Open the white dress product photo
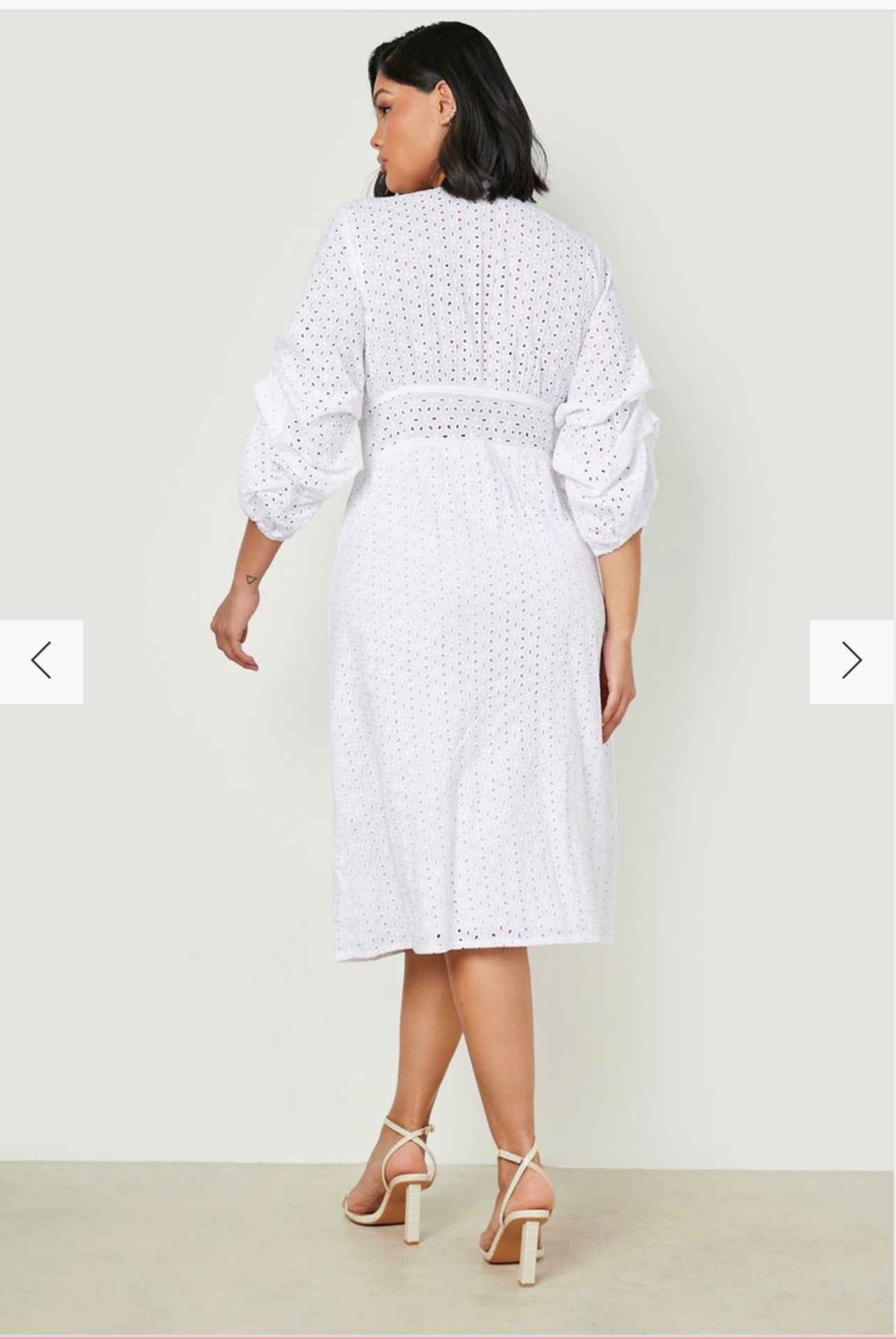Image resolution: width=896 pixels, height=1339 pixels. [x=447, y=629]
